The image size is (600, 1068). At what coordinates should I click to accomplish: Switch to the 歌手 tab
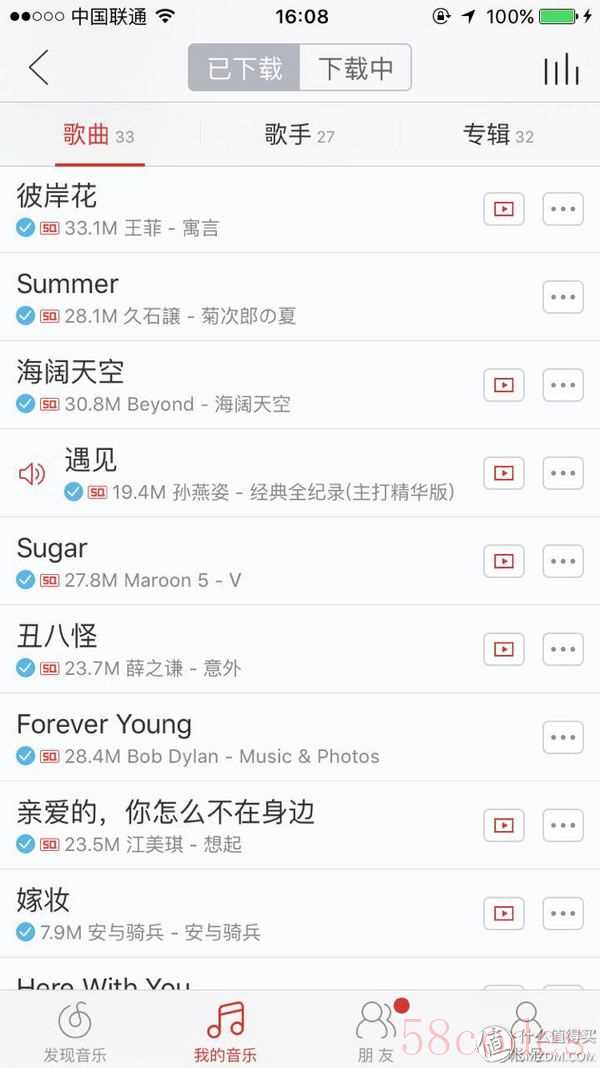(300, 135)
